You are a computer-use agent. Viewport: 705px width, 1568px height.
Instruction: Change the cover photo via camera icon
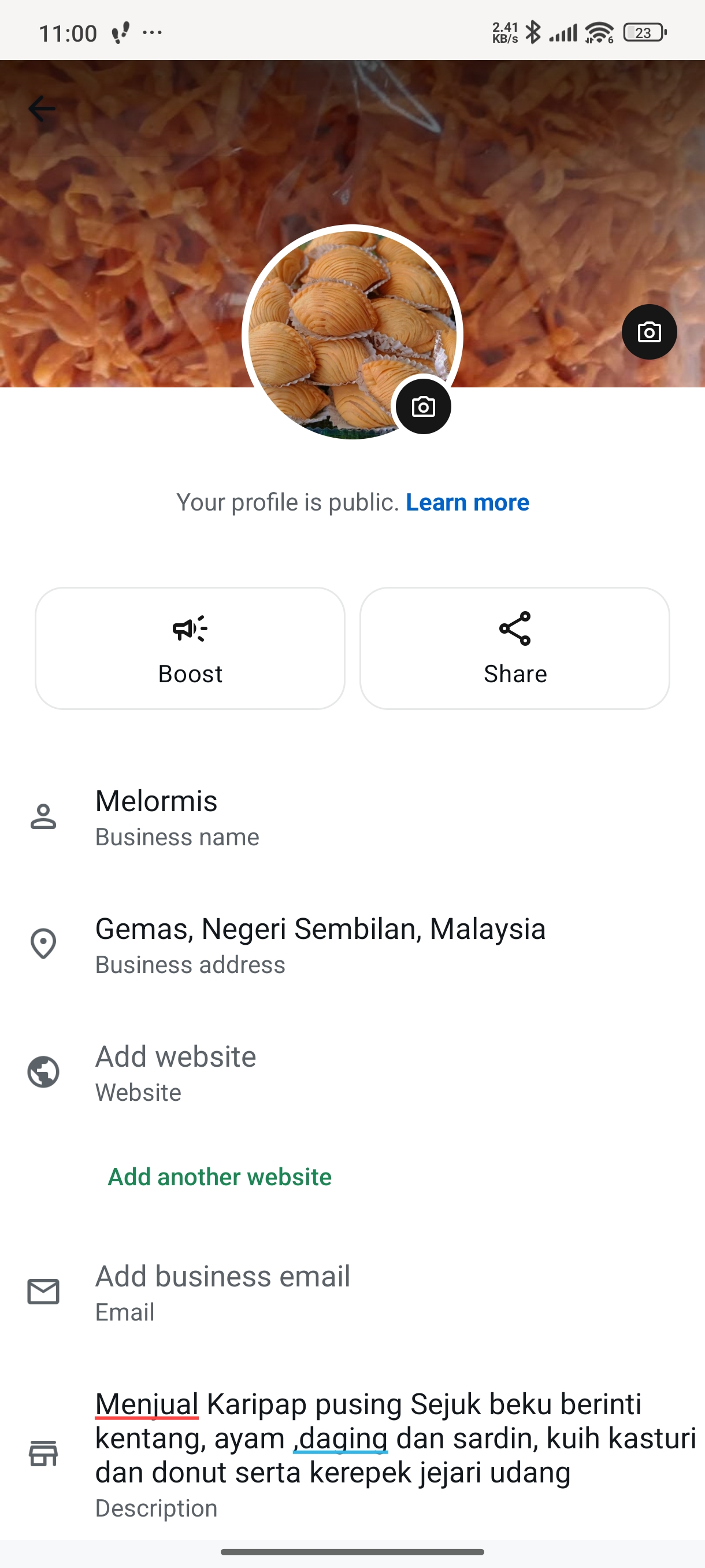(648, 332)
